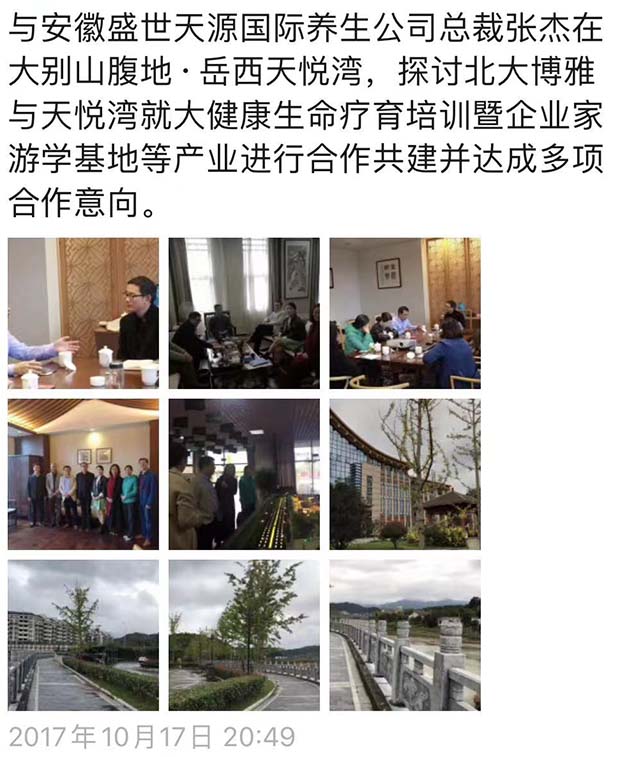
Task: Enlarge the standing group photo
Action: point(83,474)
